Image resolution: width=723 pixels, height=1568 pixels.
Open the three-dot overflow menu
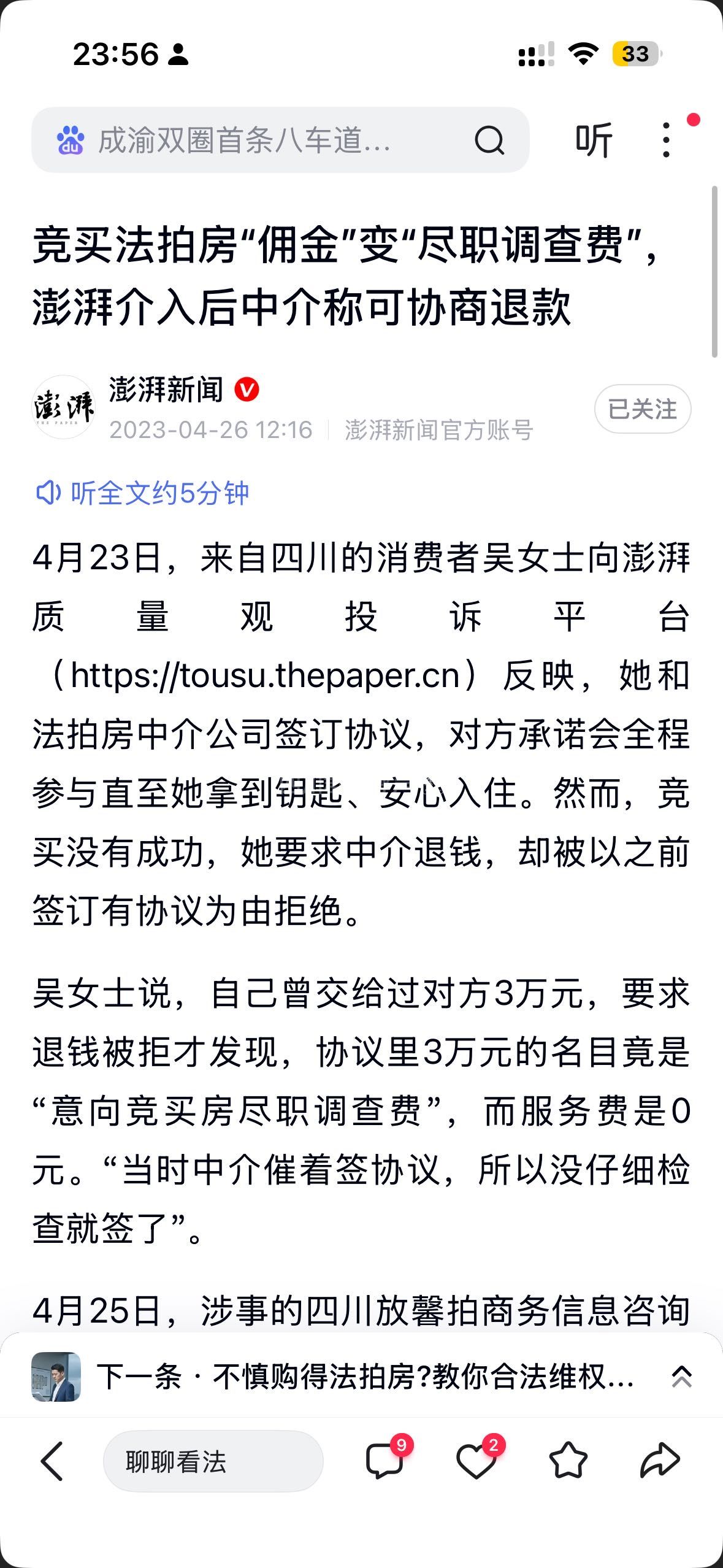tap(667, 140)
